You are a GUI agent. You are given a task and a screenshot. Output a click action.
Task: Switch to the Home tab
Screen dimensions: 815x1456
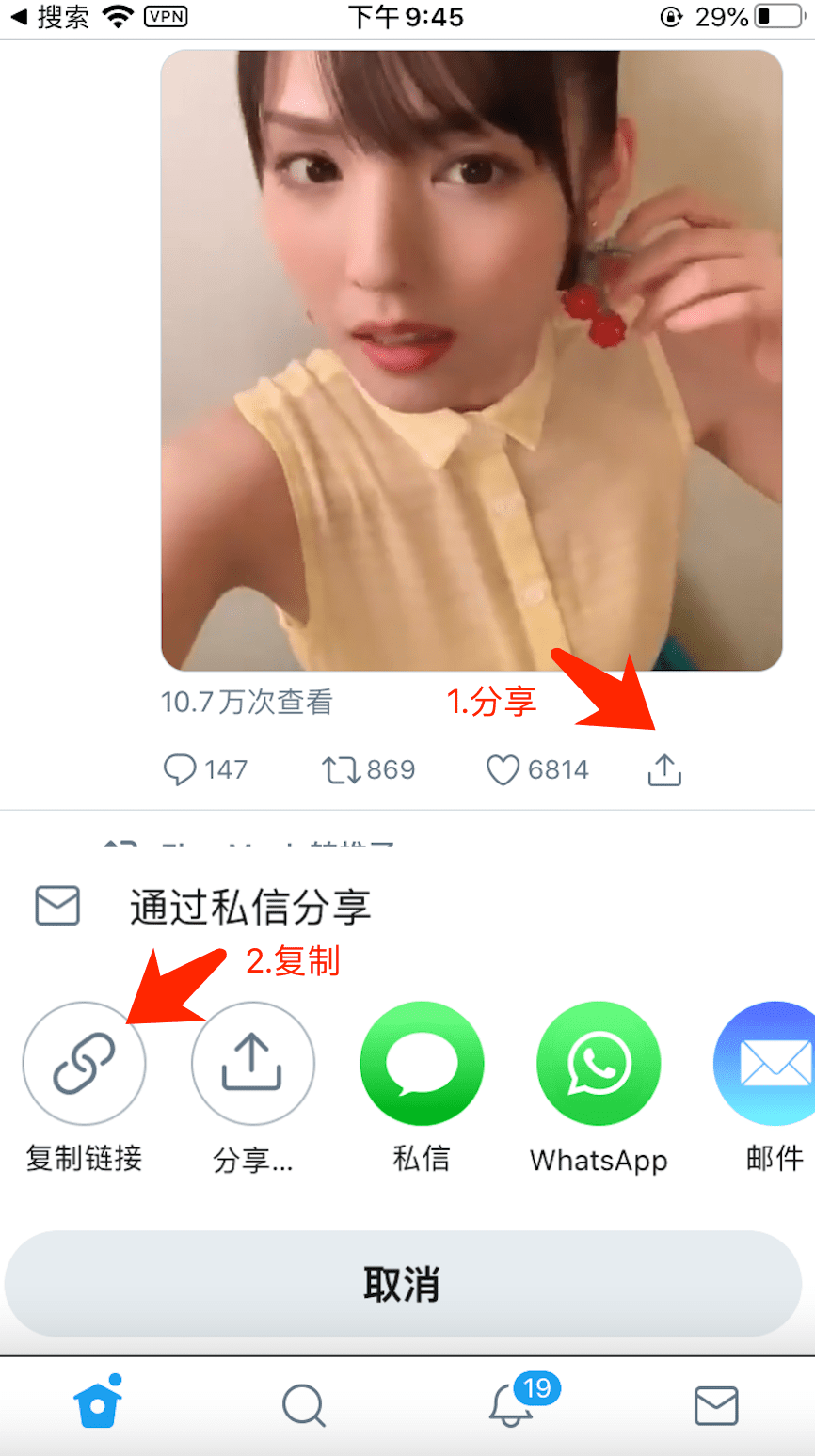tap(98, 1404)
